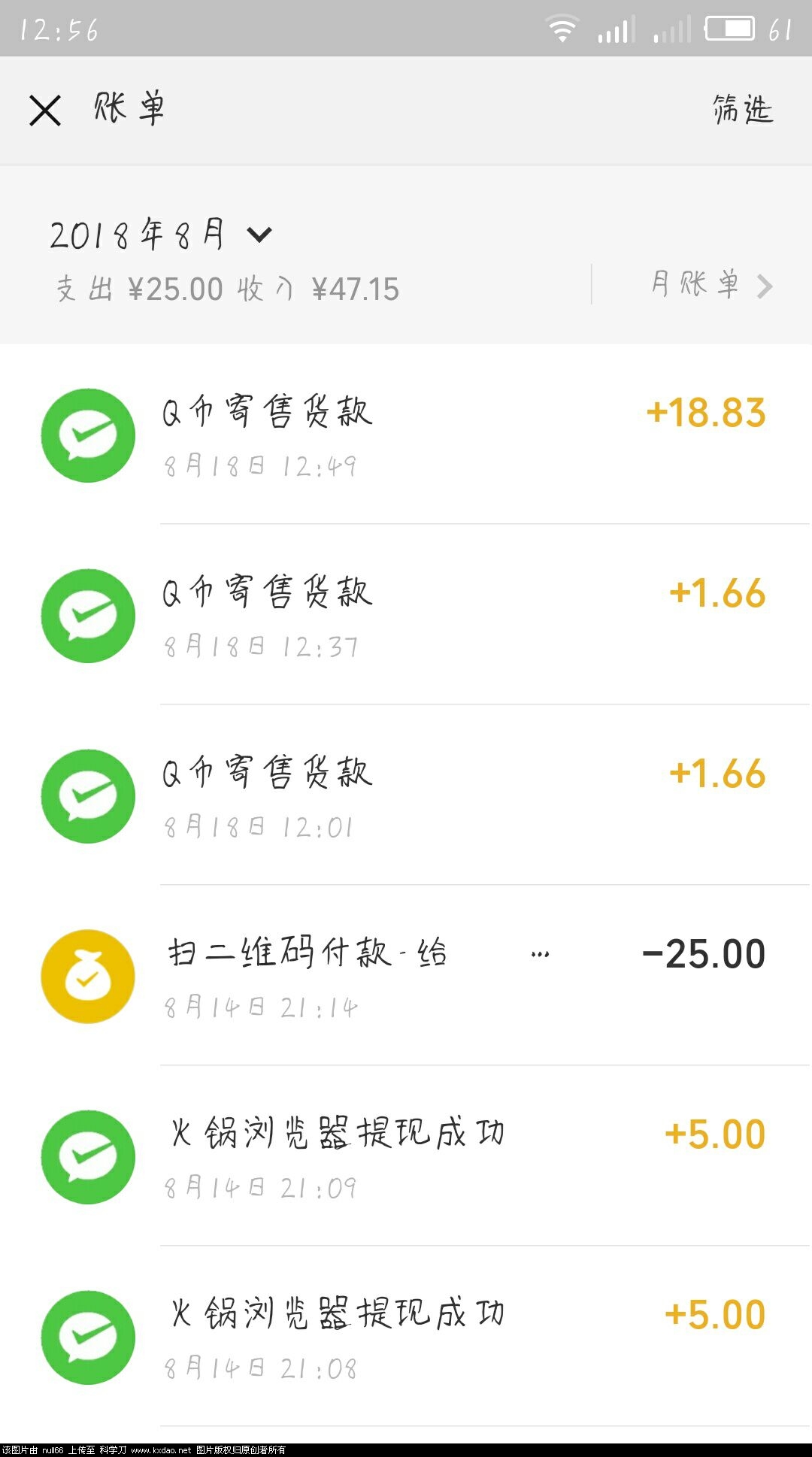Screen dimensions: 812x1457
Task: Select the green icon of the 21:08 withdrawal entry
Action: coord(87,1340)
